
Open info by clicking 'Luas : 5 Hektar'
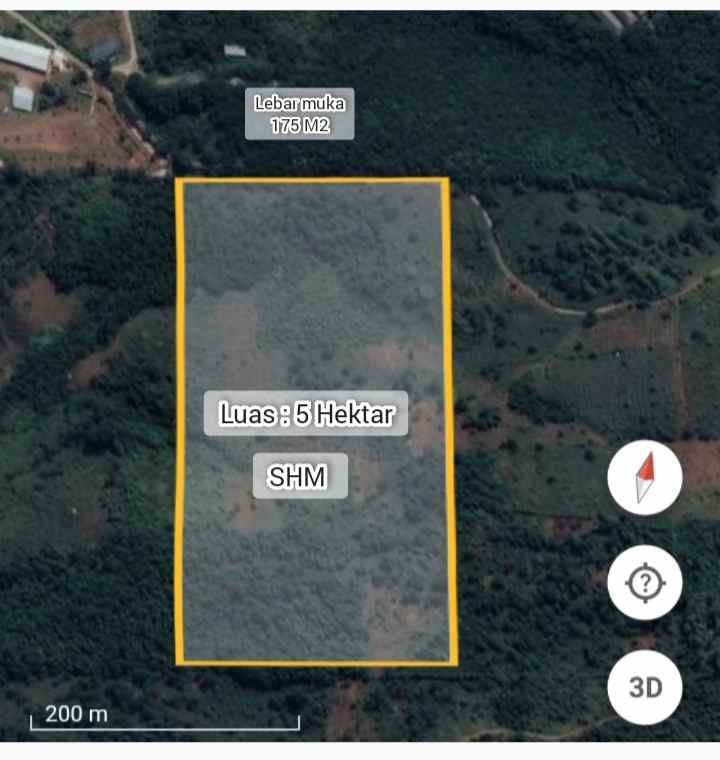307,414
